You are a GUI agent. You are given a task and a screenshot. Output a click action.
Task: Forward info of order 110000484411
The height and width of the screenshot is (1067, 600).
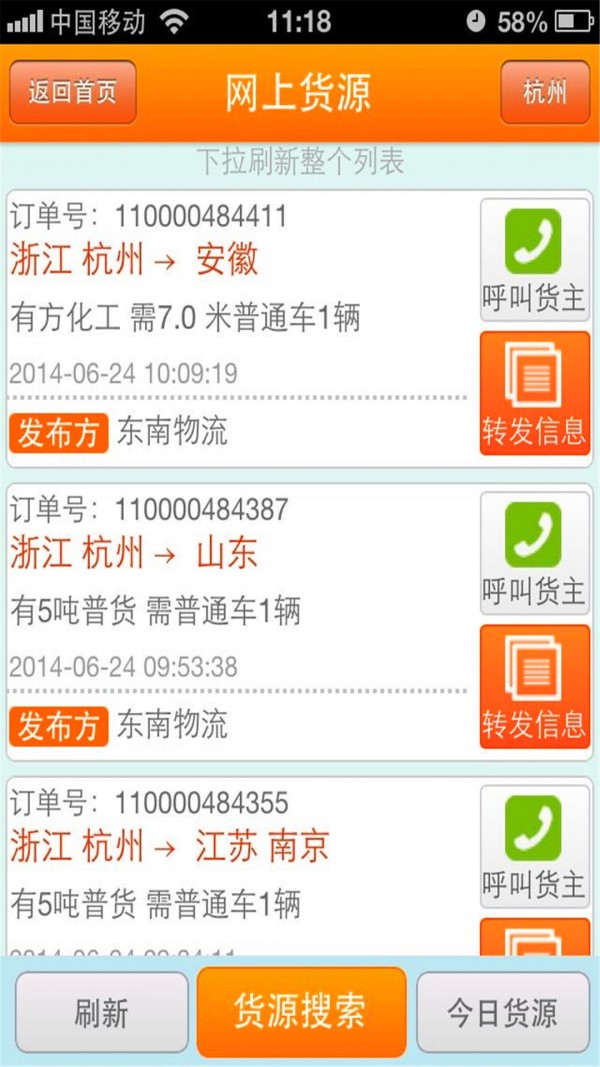[534, 394]
